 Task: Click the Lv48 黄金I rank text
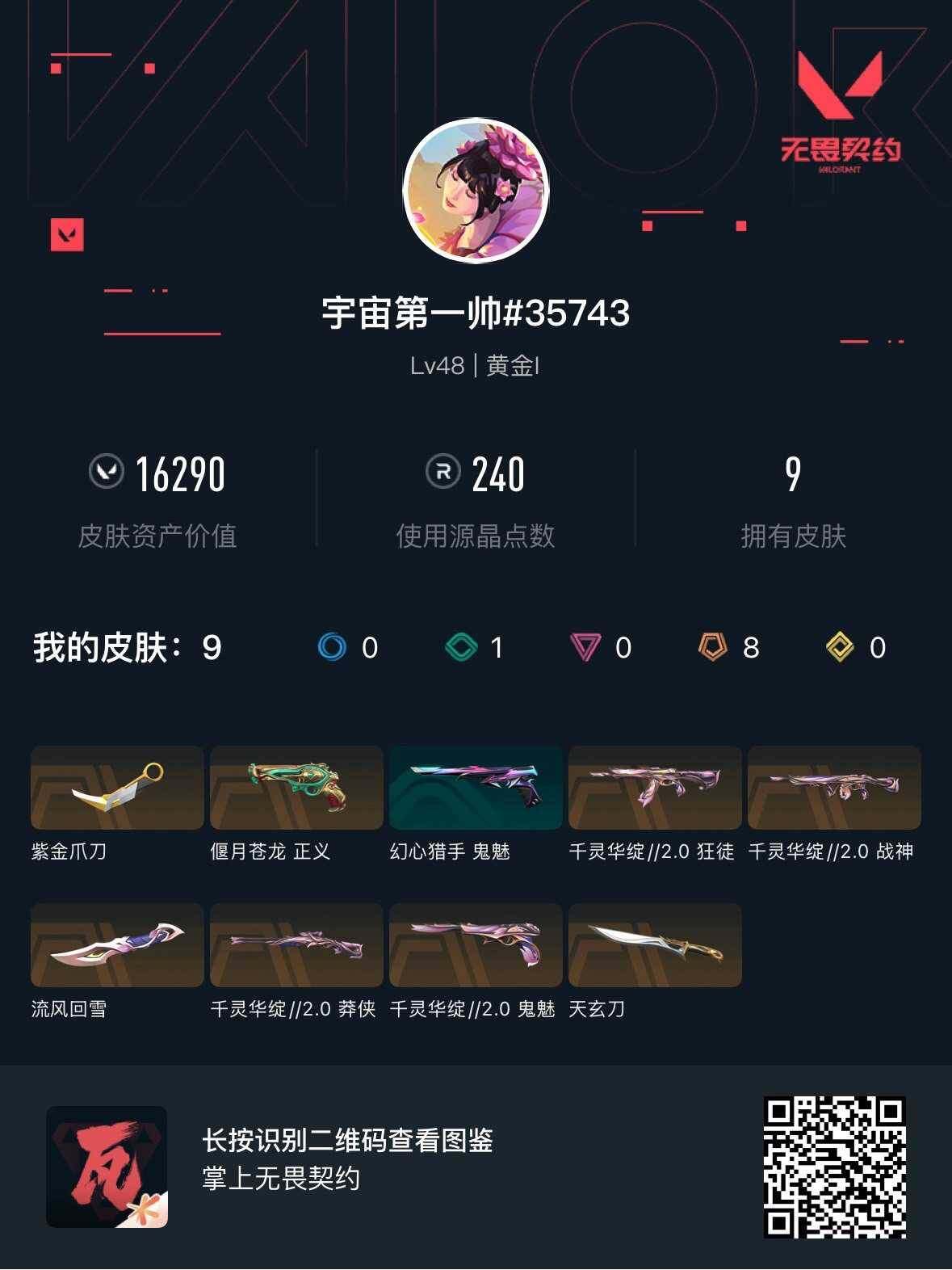pyautogui.click(x=476, y=365)
